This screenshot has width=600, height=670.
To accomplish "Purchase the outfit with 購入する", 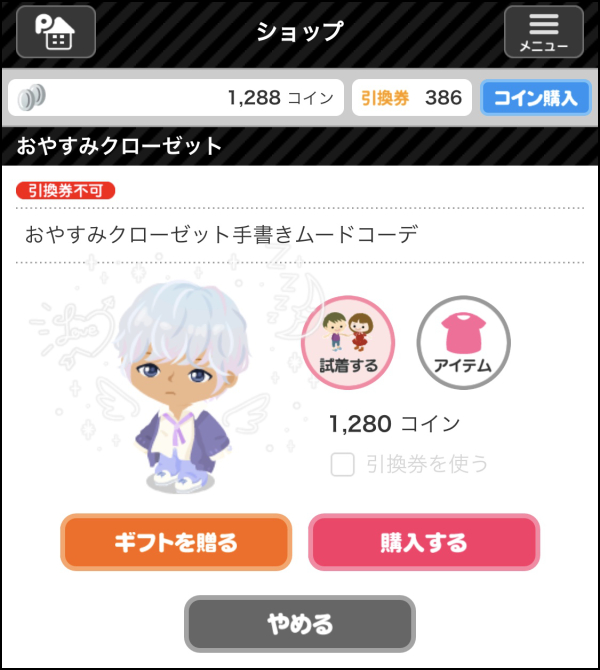I will [x=423, y=543].
